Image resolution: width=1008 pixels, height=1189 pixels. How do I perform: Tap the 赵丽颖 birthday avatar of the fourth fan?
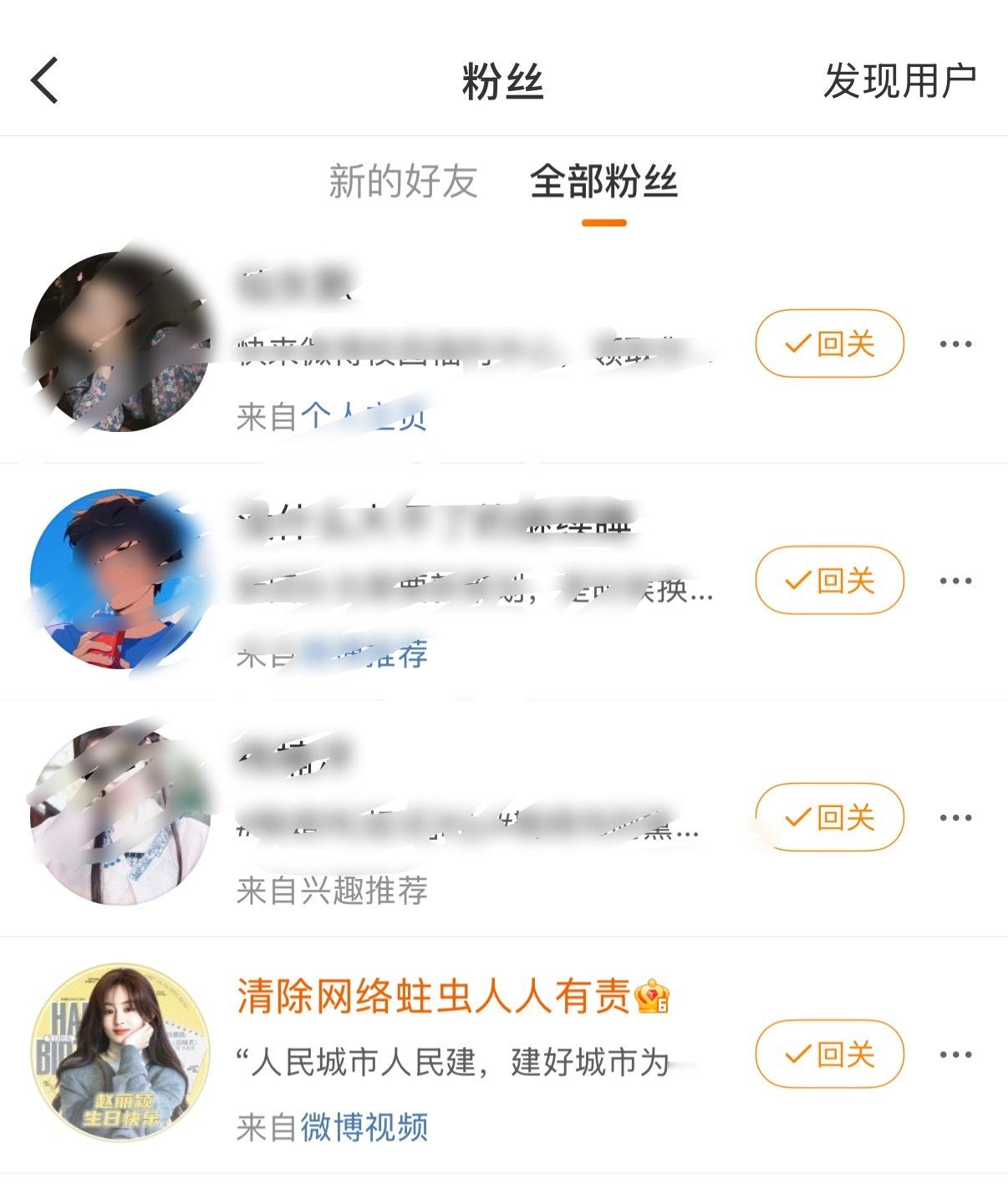tap(117, 1056)
